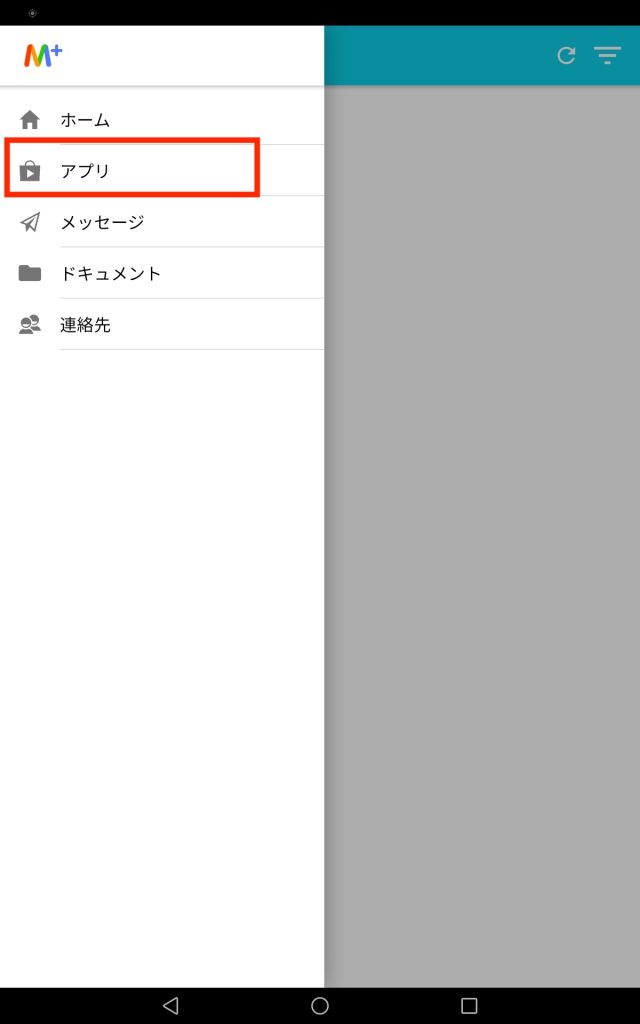This screenshot has width=640, height=1024.
Task: Tap the system back button
Action: [x=170, y=1005]
